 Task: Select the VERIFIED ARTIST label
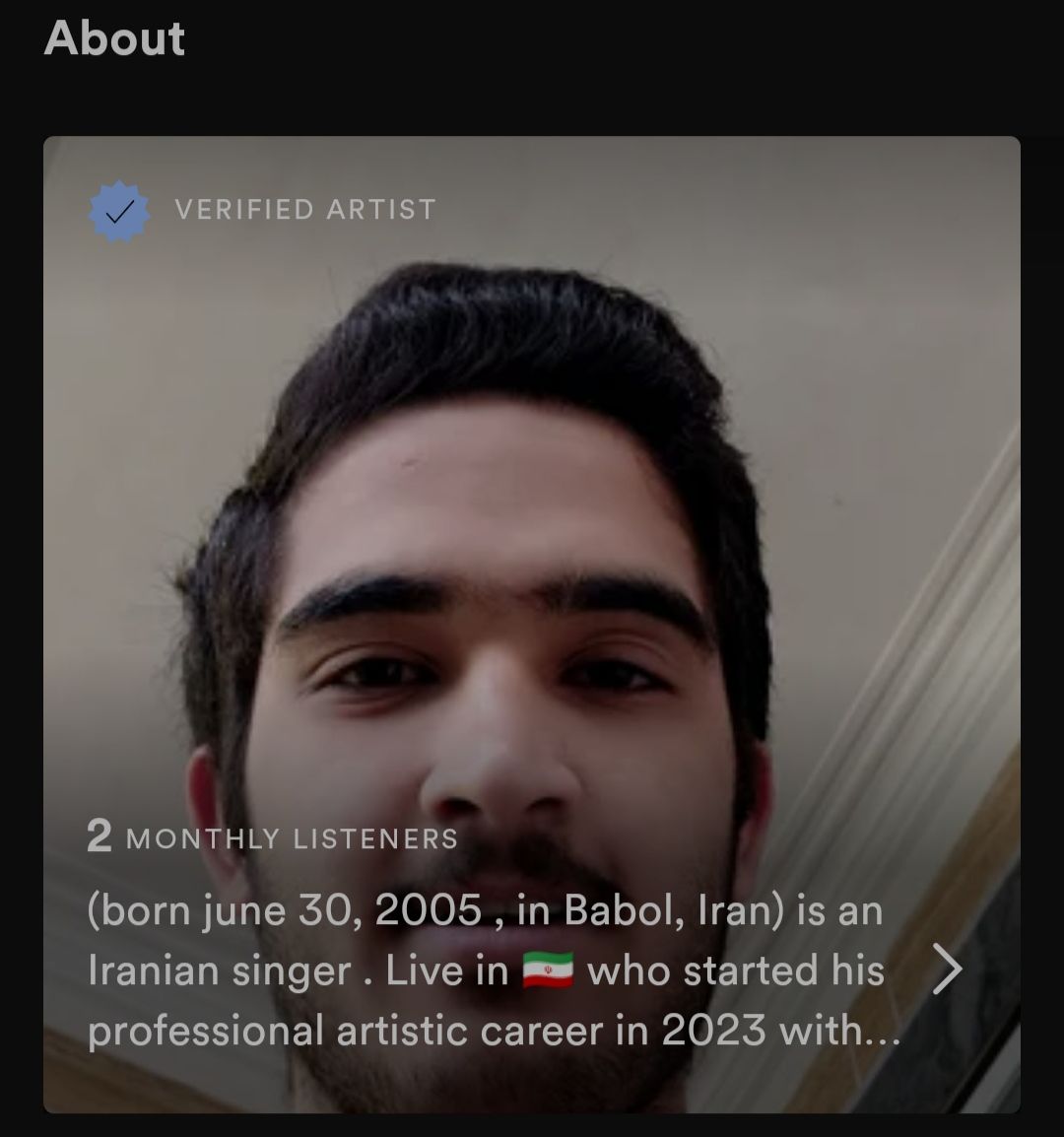pos(306,209)
